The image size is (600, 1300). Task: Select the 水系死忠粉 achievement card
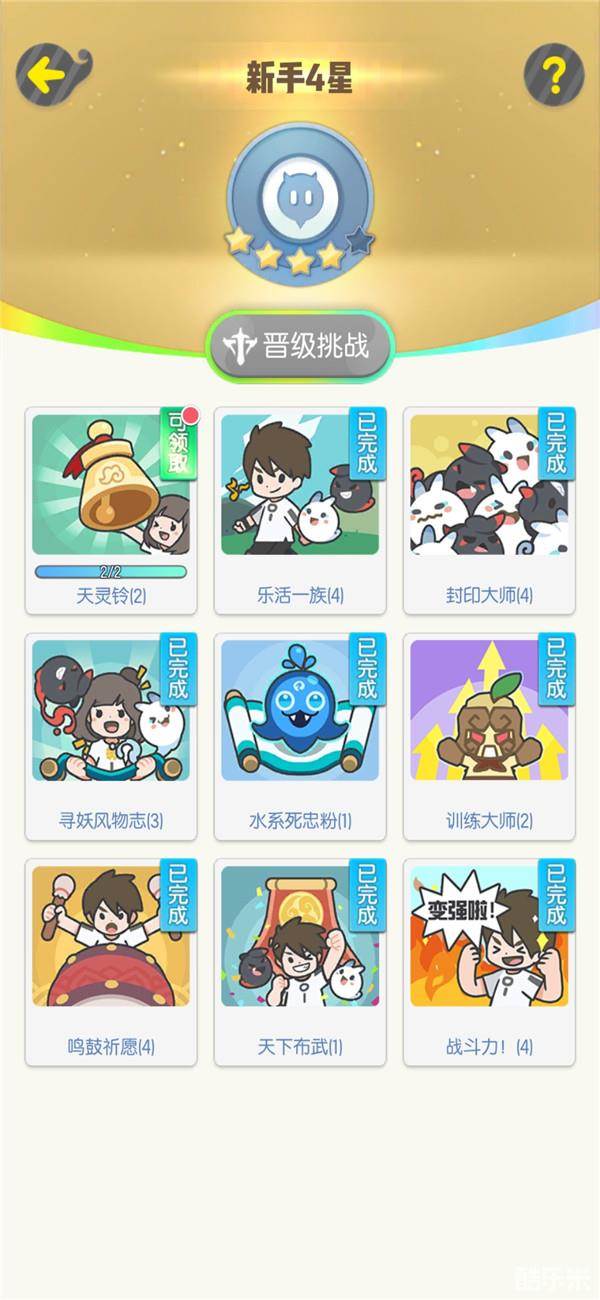(x=300, y=737)
